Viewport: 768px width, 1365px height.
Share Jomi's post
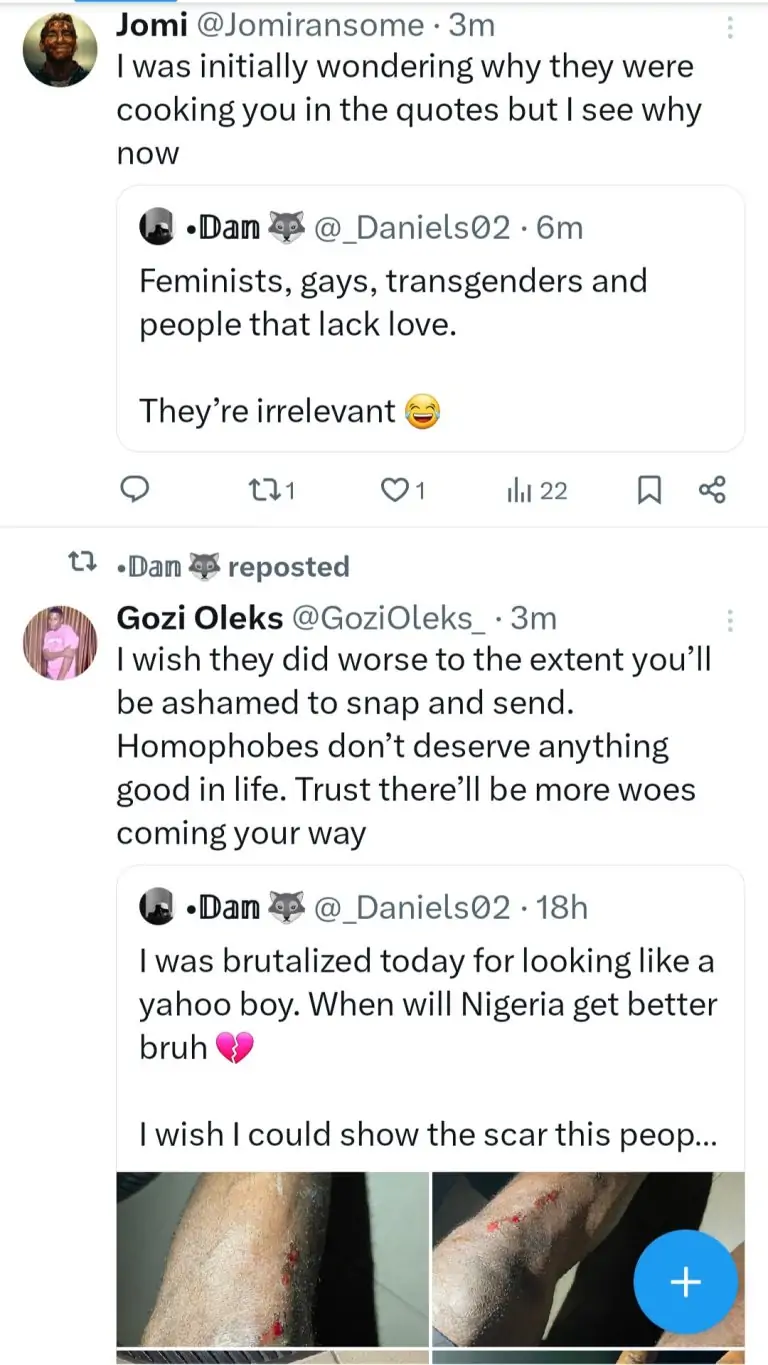pyautogui.click(x=712, y=489)
